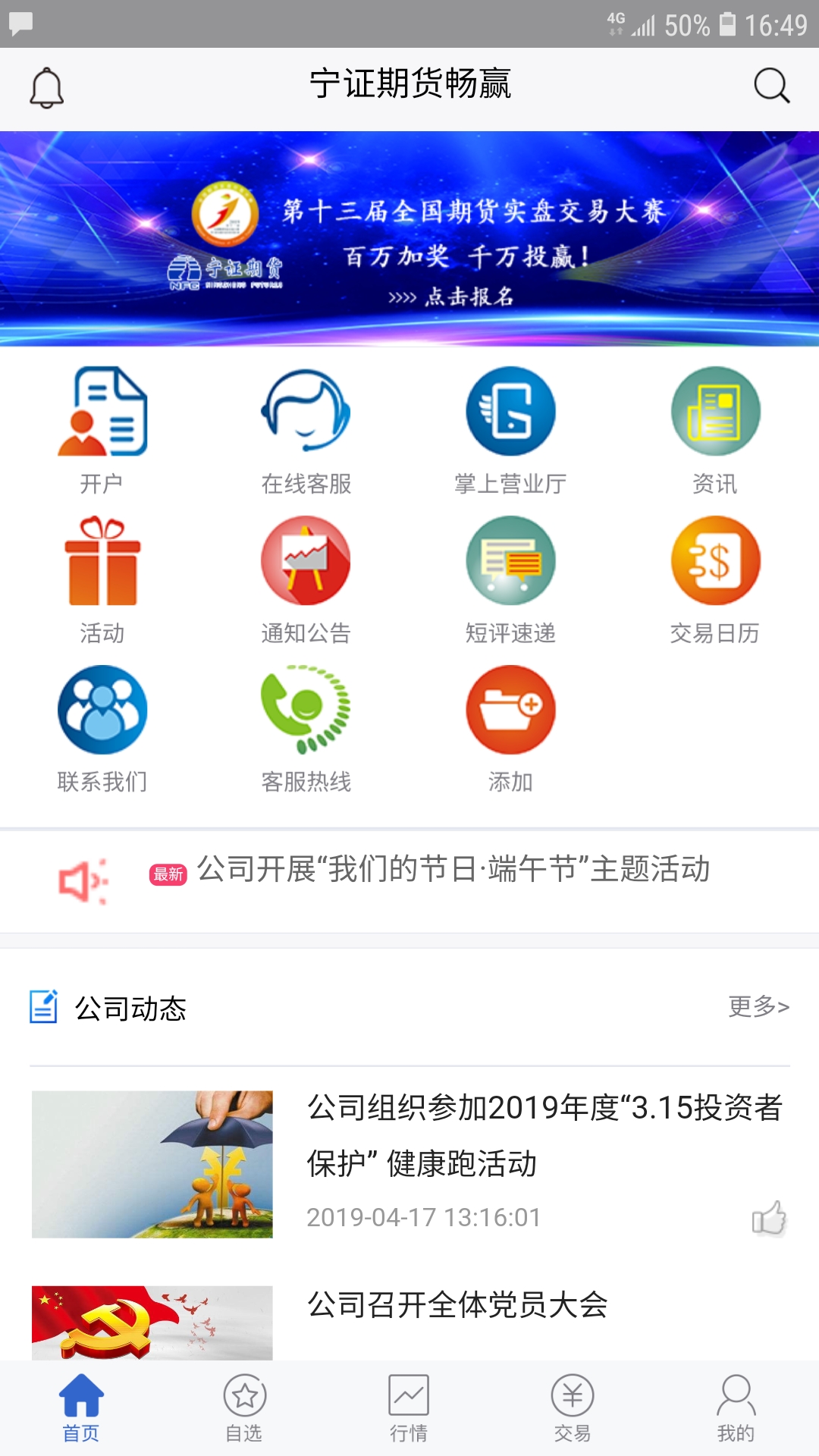Screen dimensions: 819x1456
Task: Open 交易日历 trading calendar
Action: [715, 579]
